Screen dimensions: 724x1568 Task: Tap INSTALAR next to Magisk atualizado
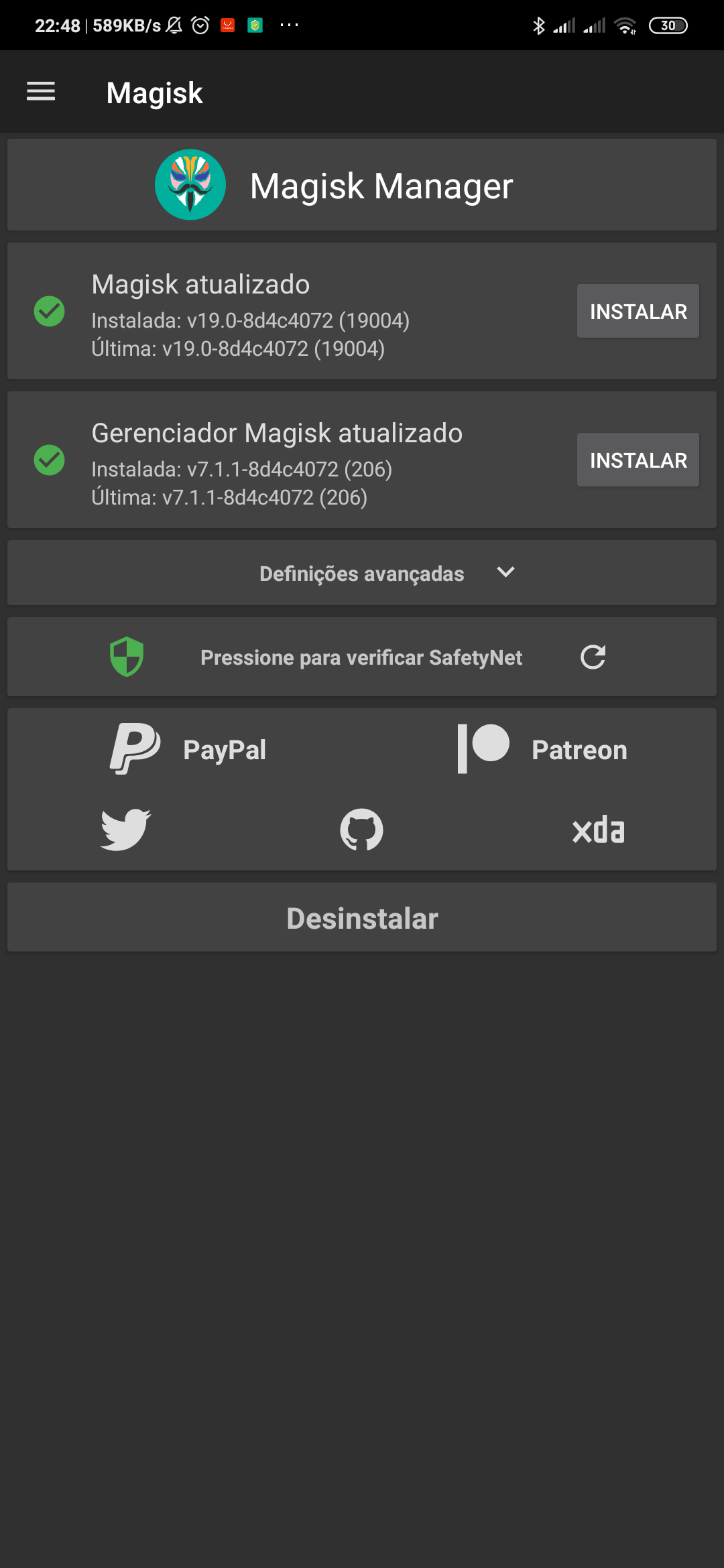(638, 311)
